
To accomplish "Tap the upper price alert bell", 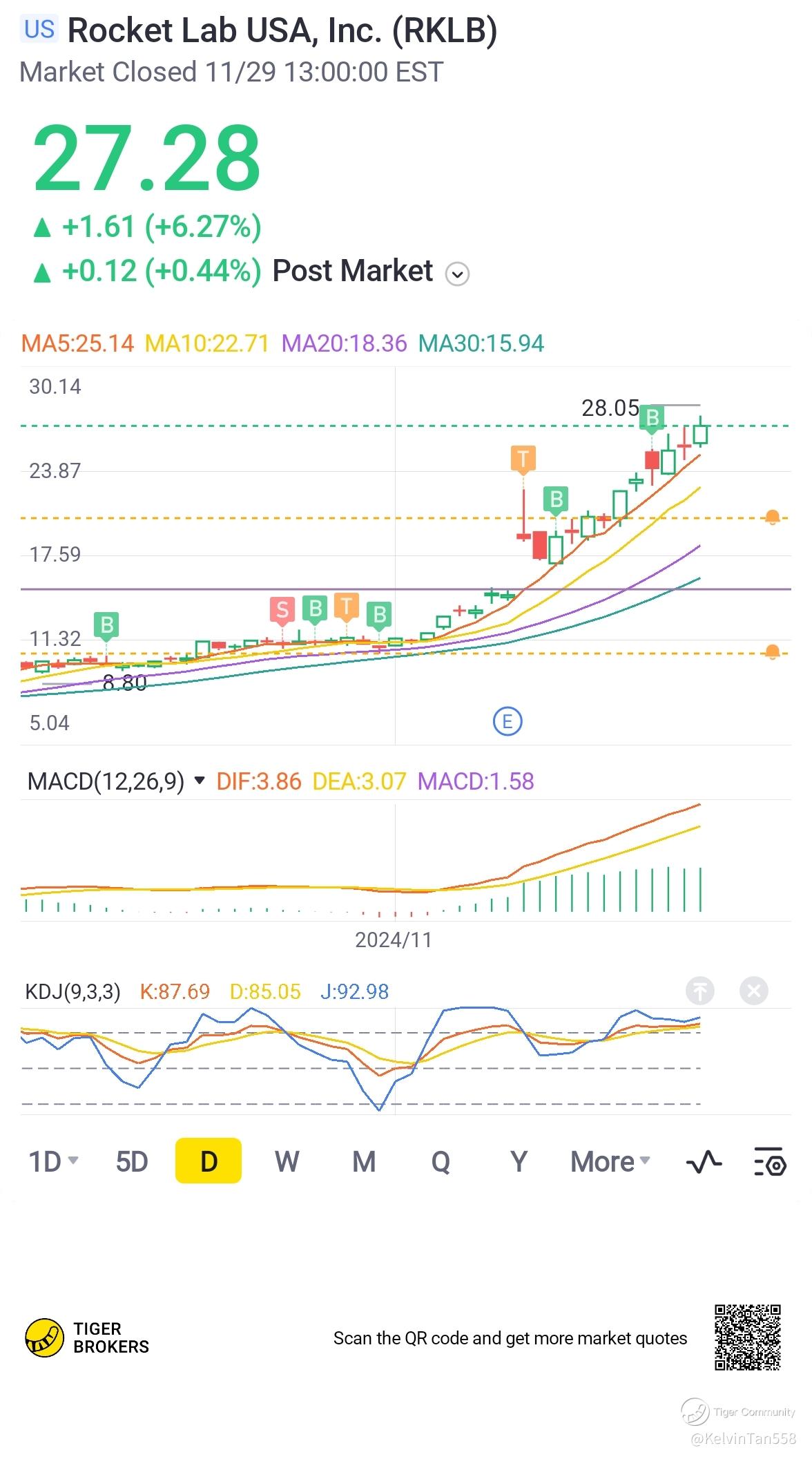I will [x=772, y=517].
